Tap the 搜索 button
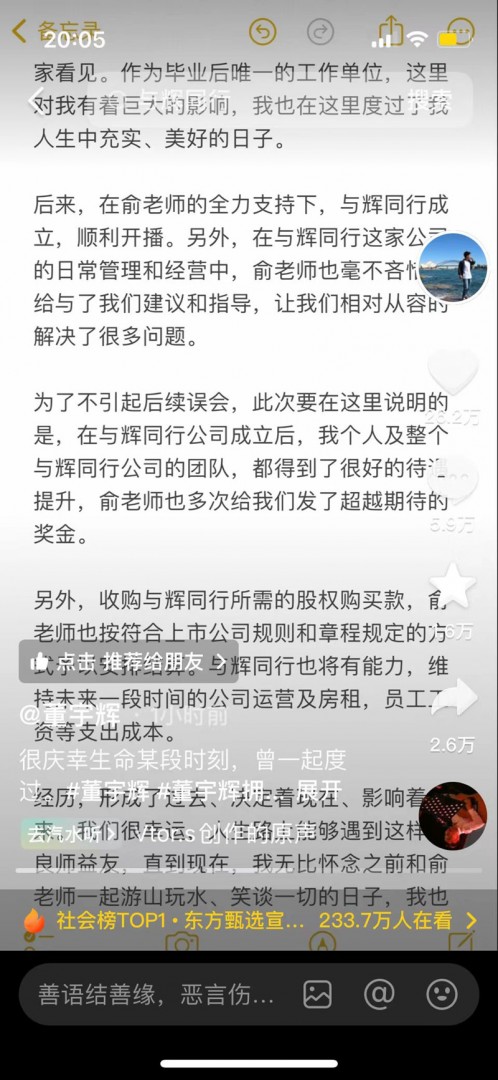 click(430, 97)
